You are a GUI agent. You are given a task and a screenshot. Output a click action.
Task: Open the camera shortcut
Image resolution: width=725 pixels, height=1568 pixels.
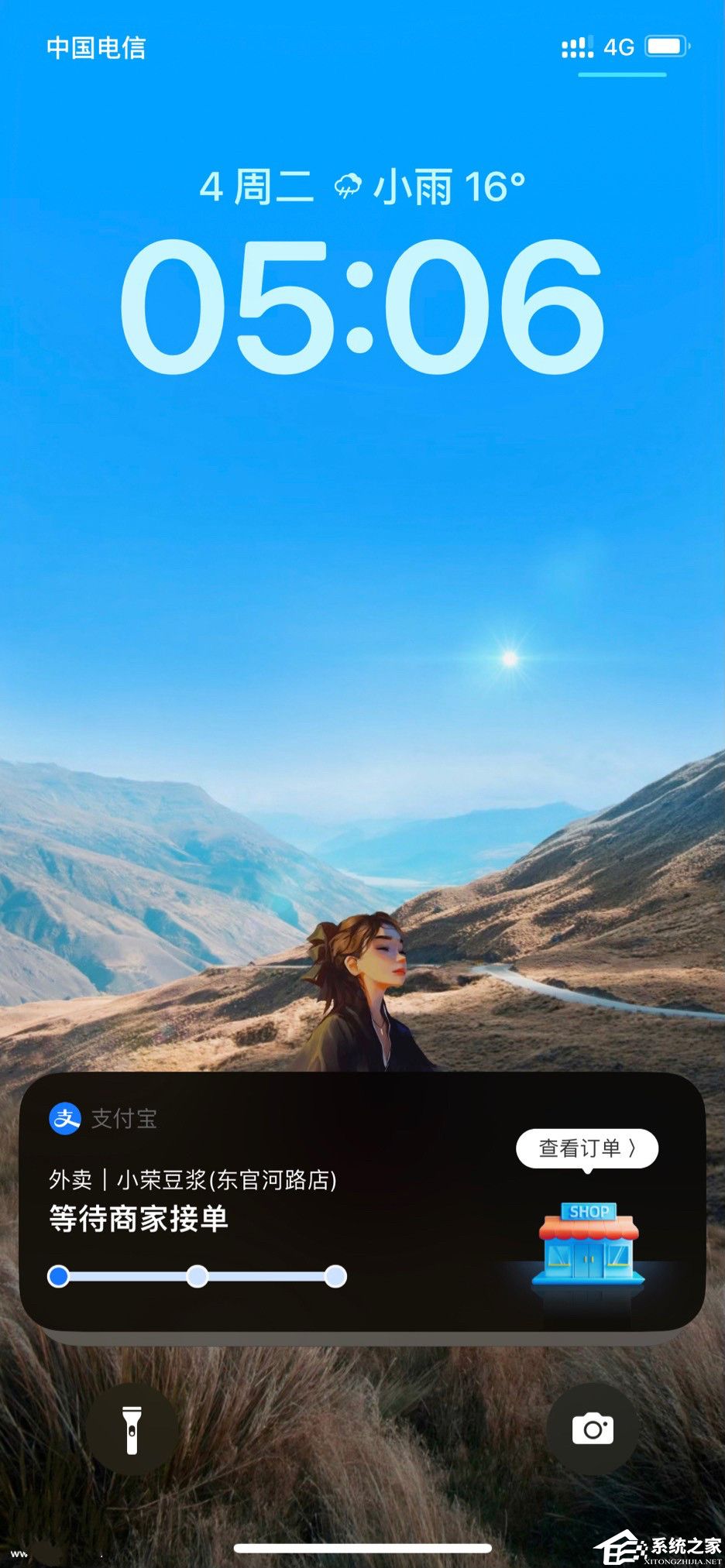[x=593, y=1429]
